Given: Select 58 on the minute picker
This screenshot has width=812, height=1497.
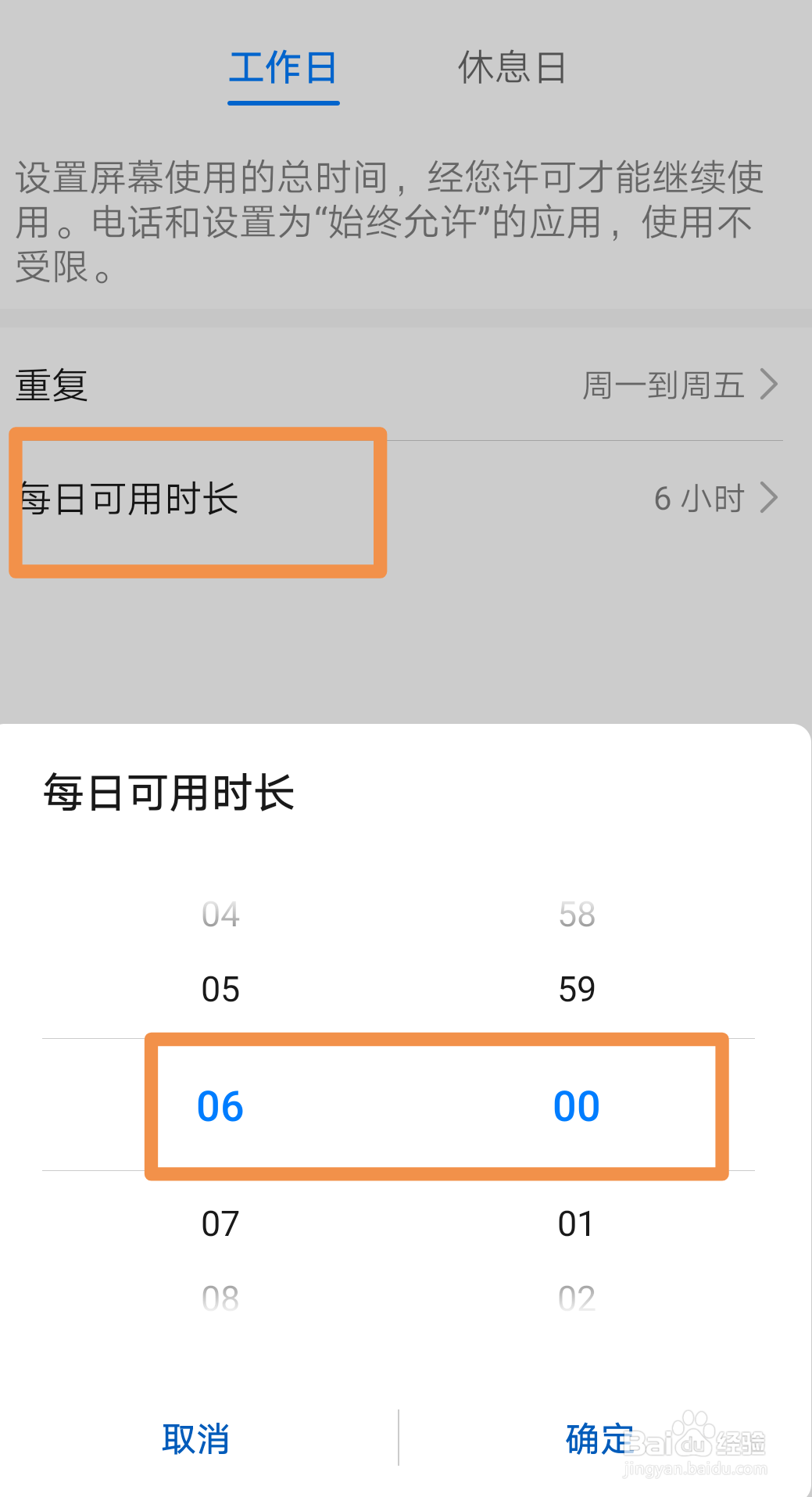Looking at the screenshot, I should [x=576, y=915].
